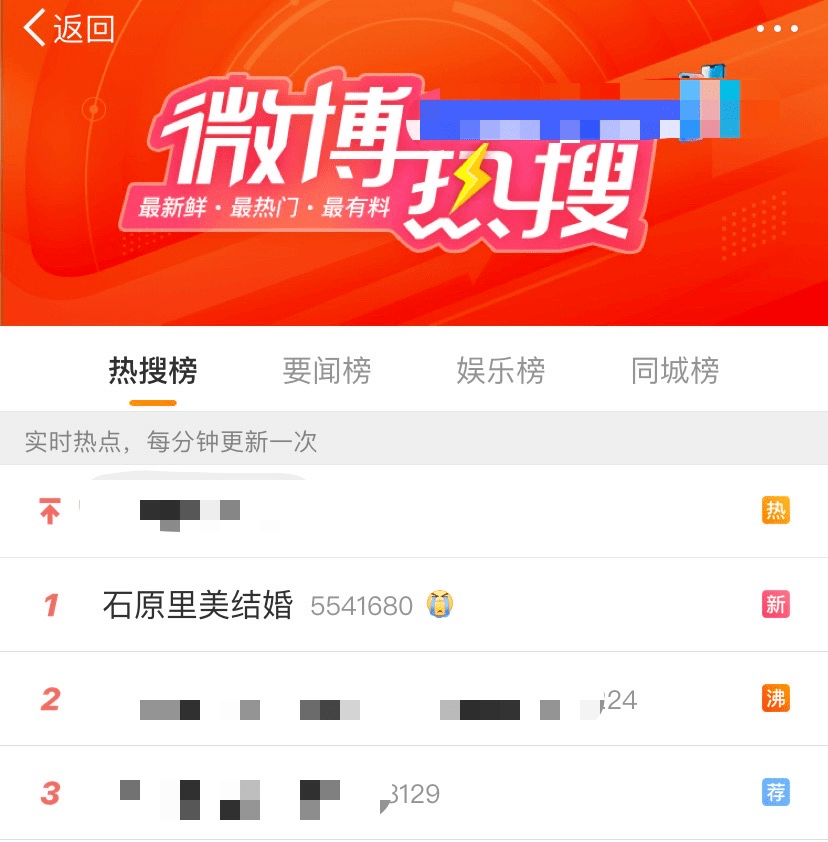The height and width of the screenshot is (842, 828).
Task: Open the 石原里美结婚 hot search topic
Action: pyautogui.click(x=198, y=605)
